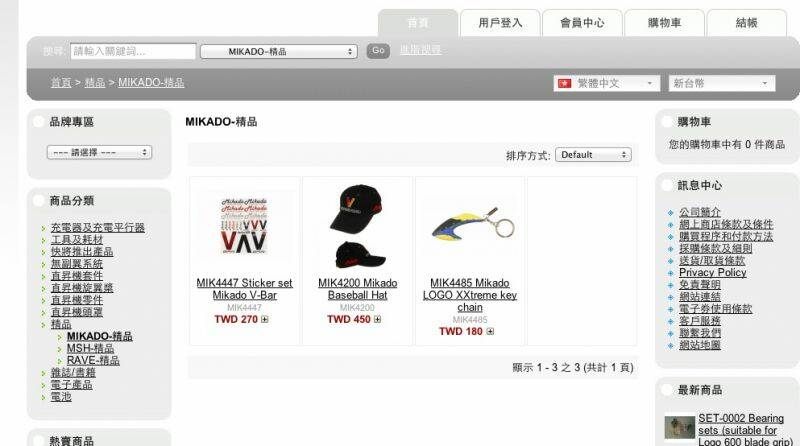Open MIK4447 Sticker set Mikado V-Bar product

(x=245, y=289)
